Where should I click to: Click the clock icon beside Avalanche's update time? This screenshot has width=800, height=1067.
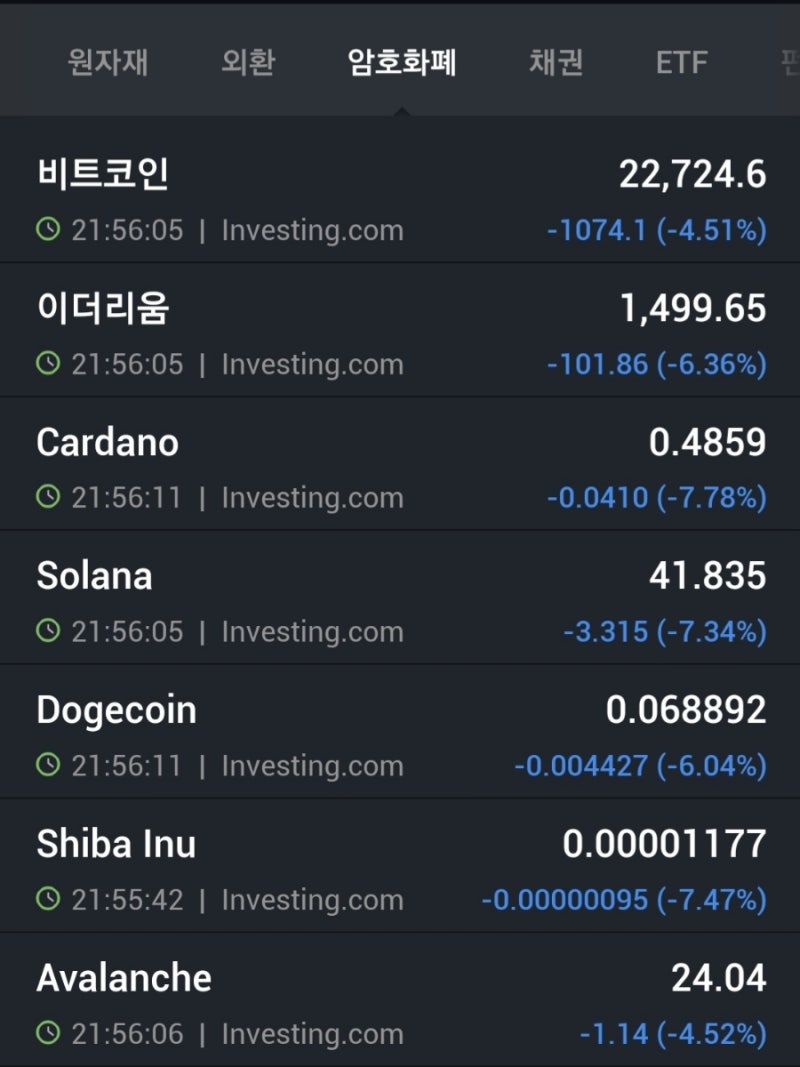coord(47,1033)
